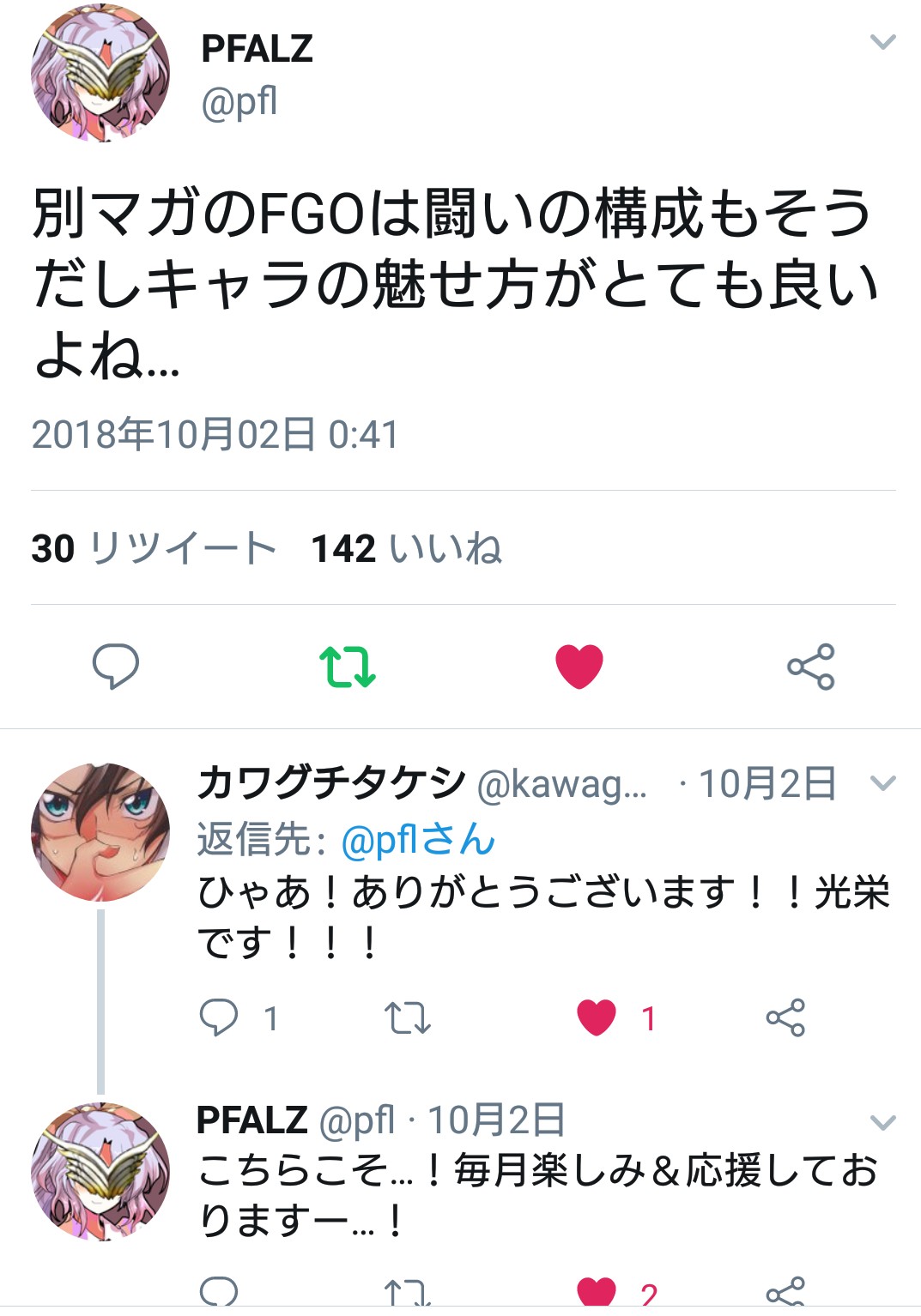The image size is (921, 1316).
Task: Open カワグチタケシ's profile avatar
Action: (x=100, y=831)
